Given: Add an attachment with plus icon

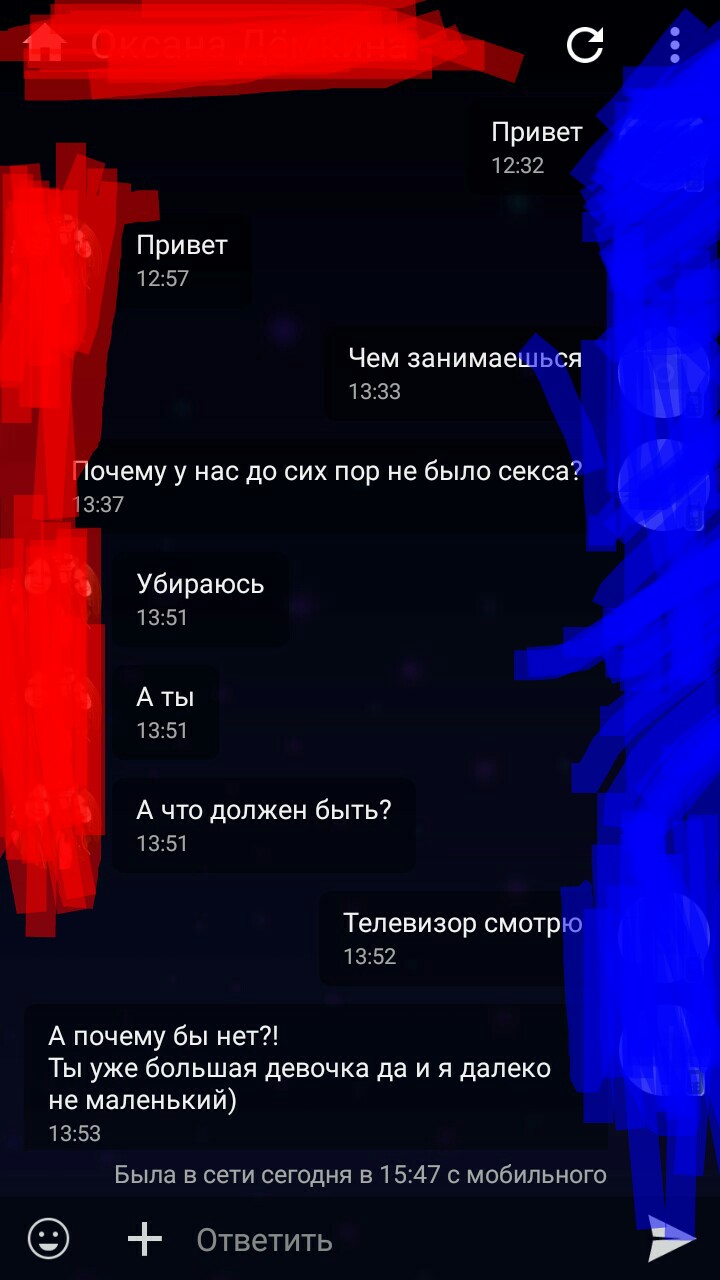Looking at the screenshot, I should [x=145, y=1239].
